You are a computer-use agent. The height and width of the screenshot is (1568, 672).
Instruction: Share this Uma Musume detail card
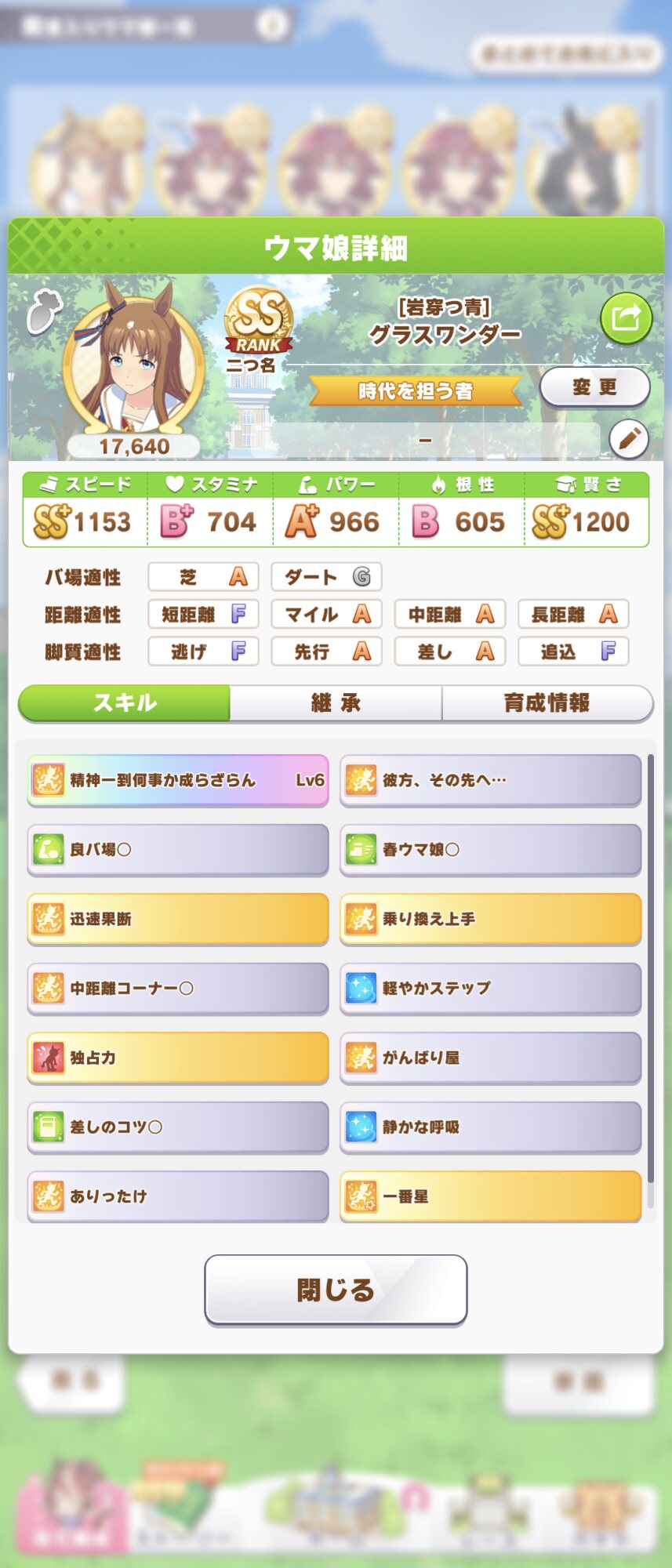pos(626,318)
